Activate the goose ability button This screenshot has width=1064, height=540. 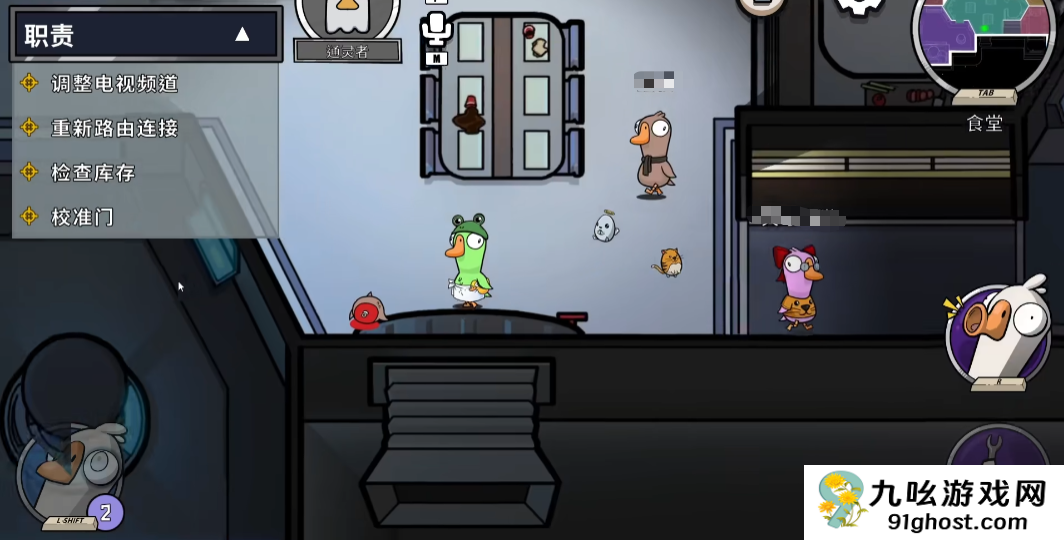click(x=70, y=470)
